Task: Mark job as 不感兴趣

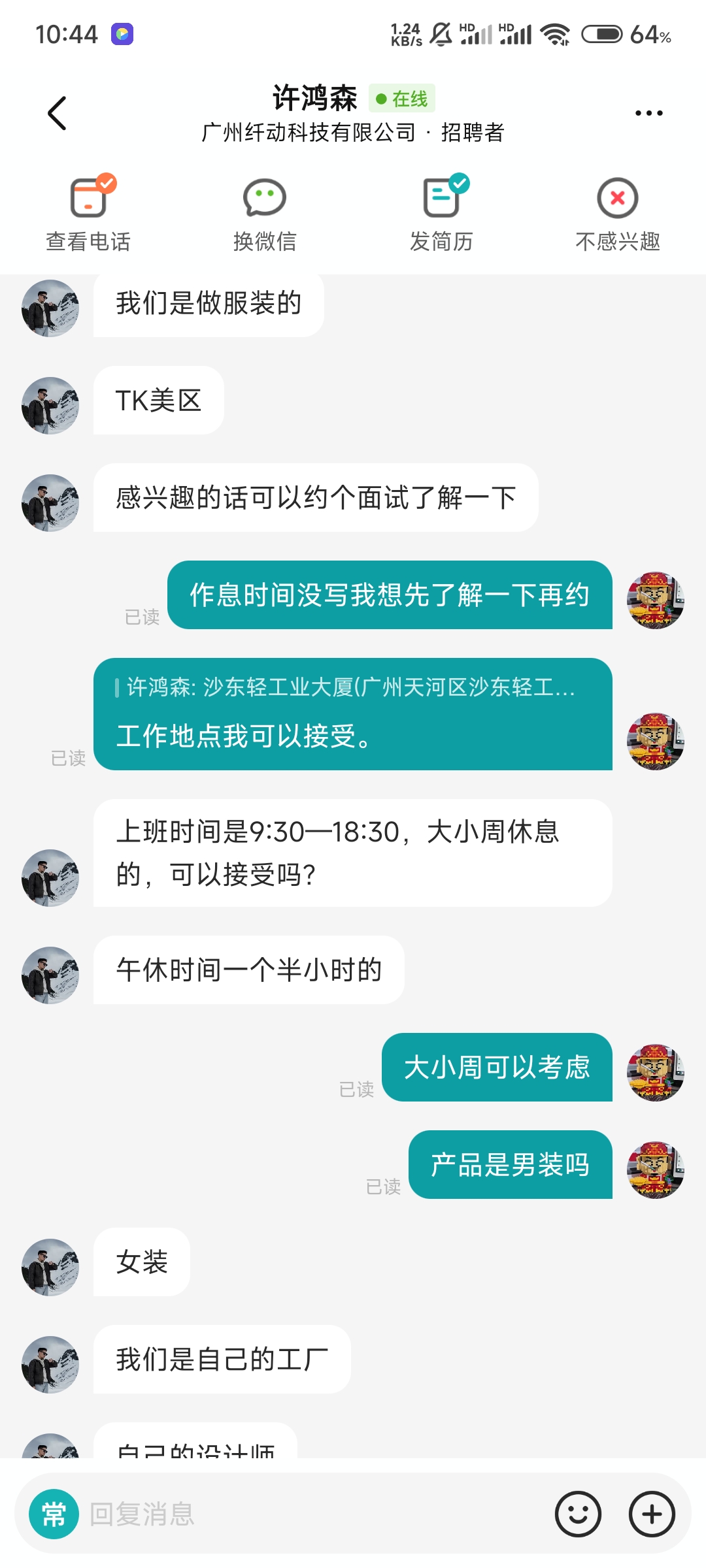Action: (617, 214)
